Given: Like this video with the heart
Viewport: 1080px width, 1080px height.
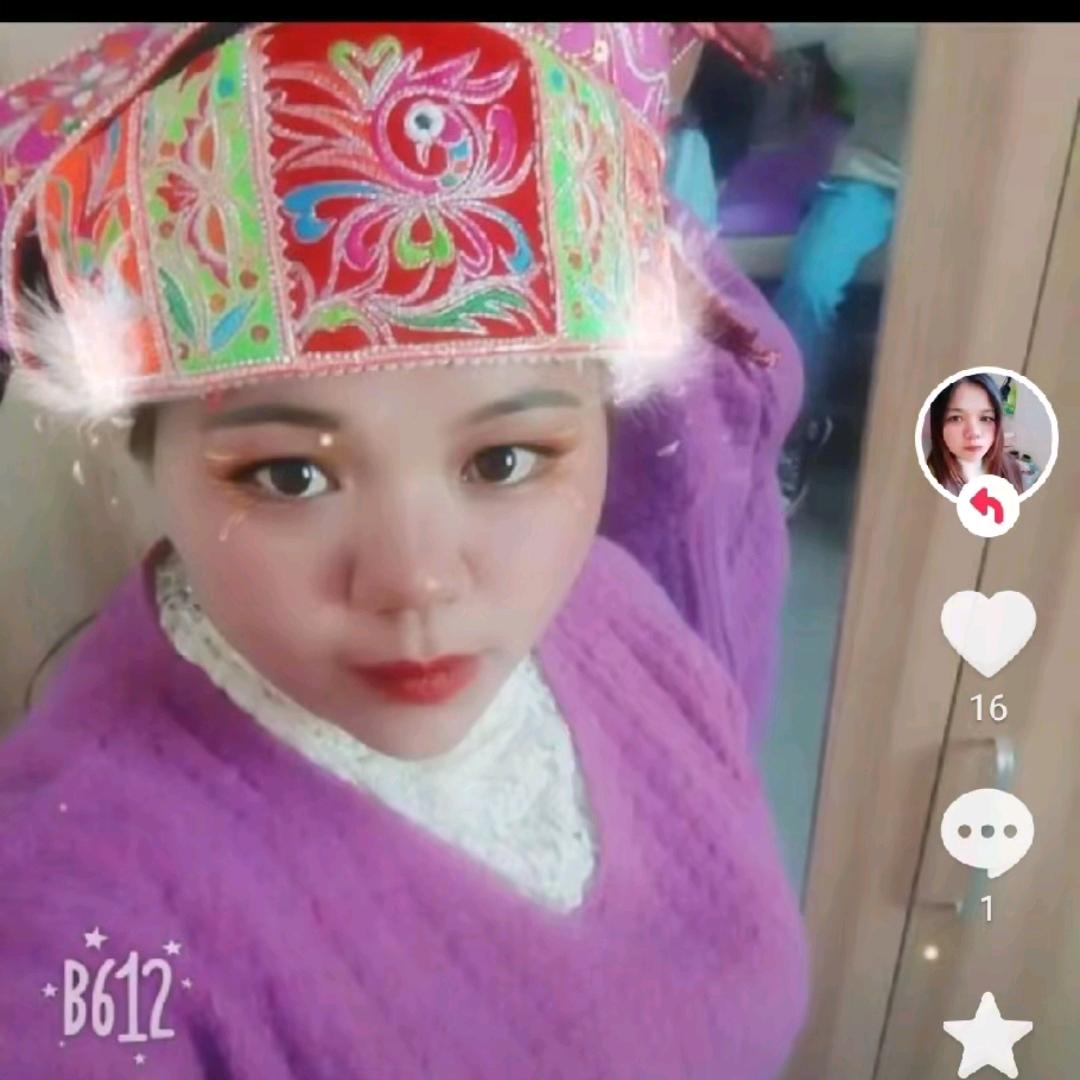Looking at the screenshot, I should click(x=988, y=632).
